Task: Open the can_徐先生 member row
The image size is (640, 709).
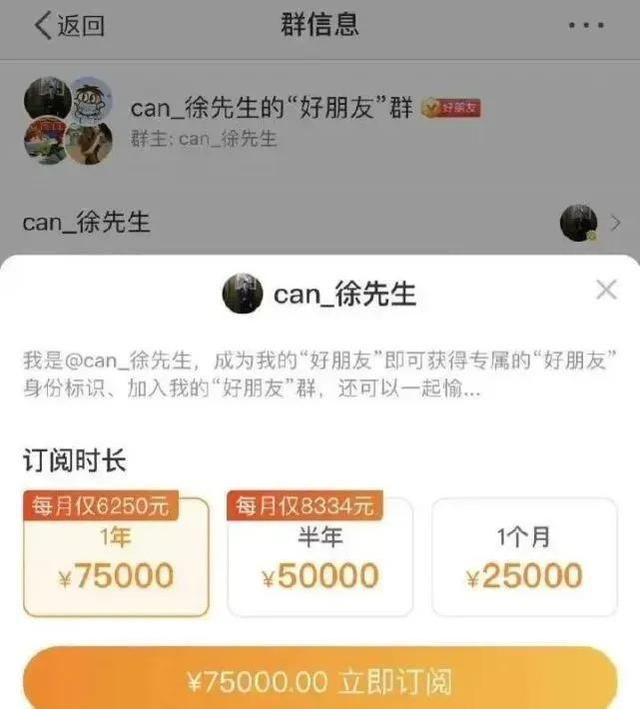Action: pos(320,222)
